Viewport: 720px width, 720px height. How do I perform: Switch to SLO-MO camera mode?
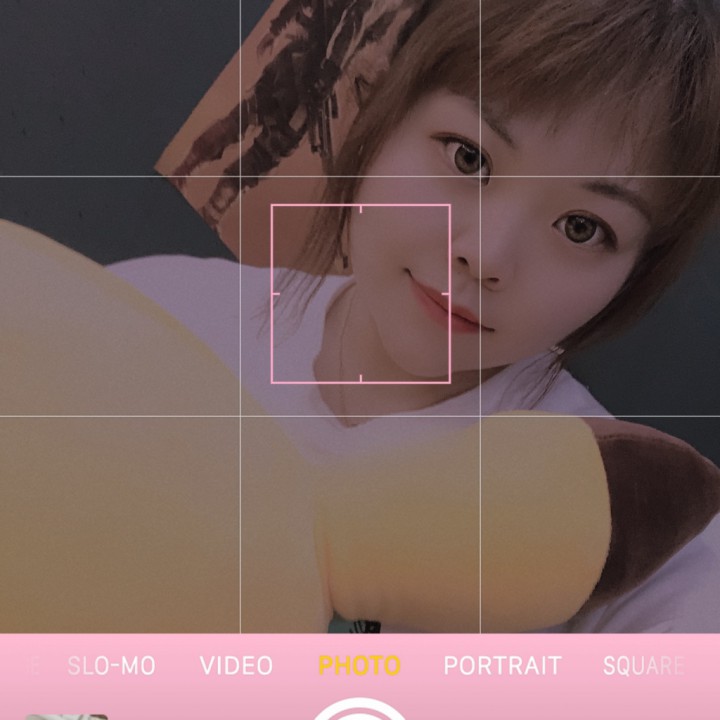pyautogui.click(x=111, y=665)
